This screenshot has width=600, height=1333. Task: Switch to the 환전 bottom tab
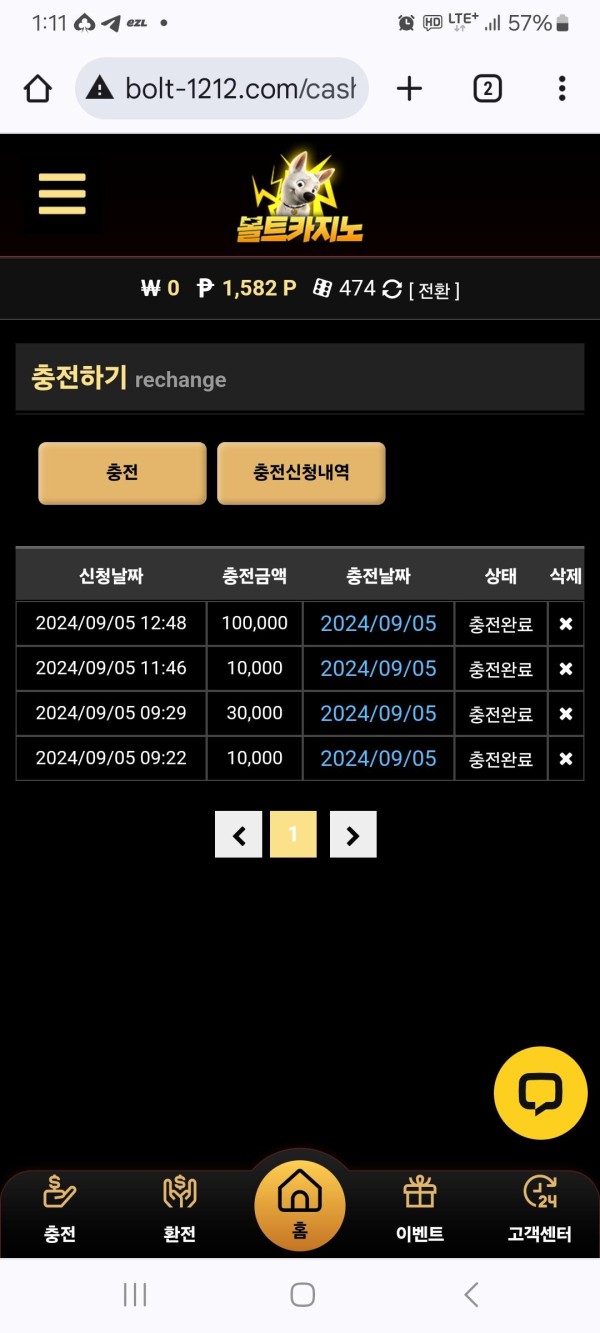[x=179, y=1210]
